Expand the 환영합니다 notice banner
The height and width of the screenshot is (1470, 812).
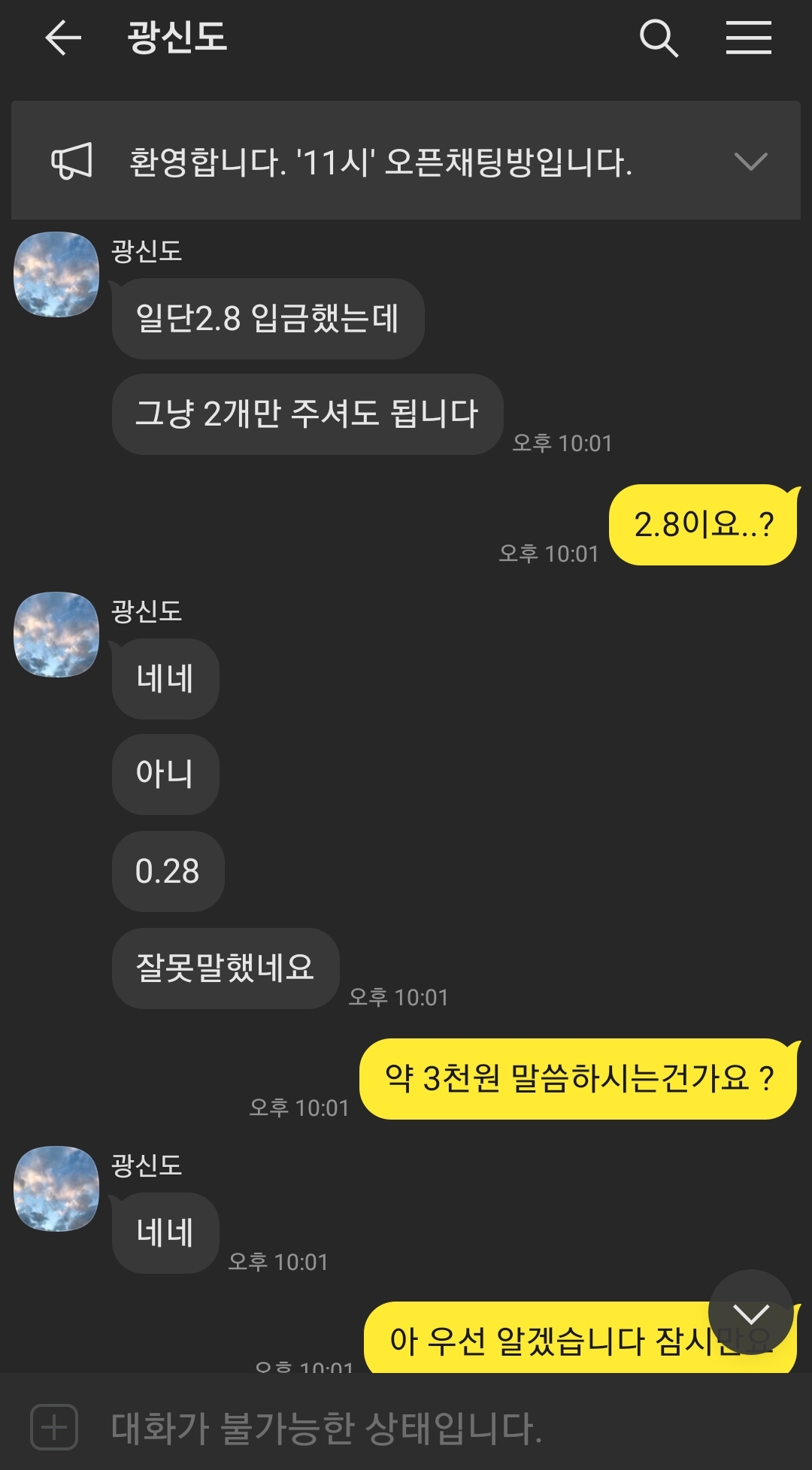tap(750, 161)
